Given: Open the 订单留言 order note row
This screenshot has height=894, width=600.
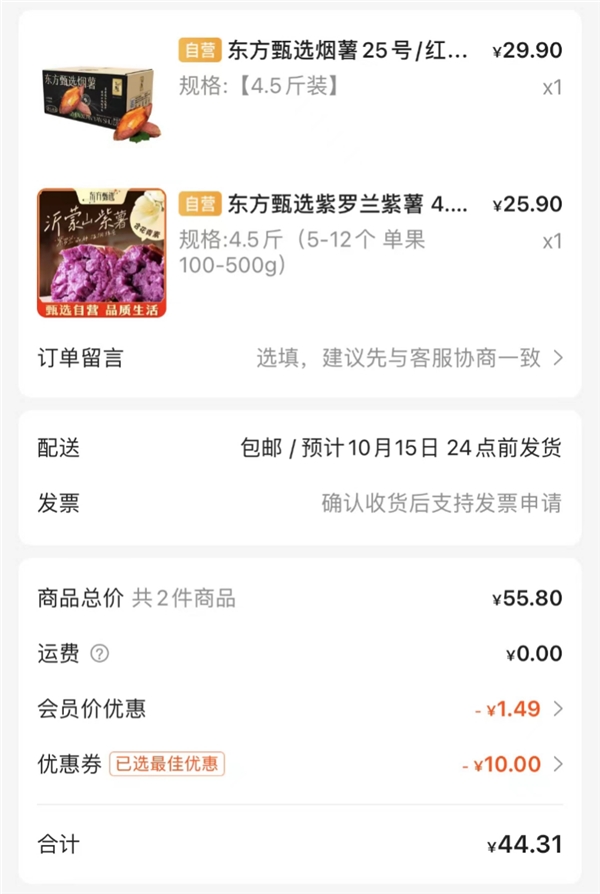Looking at the screenshot, I should click(300, 358).
